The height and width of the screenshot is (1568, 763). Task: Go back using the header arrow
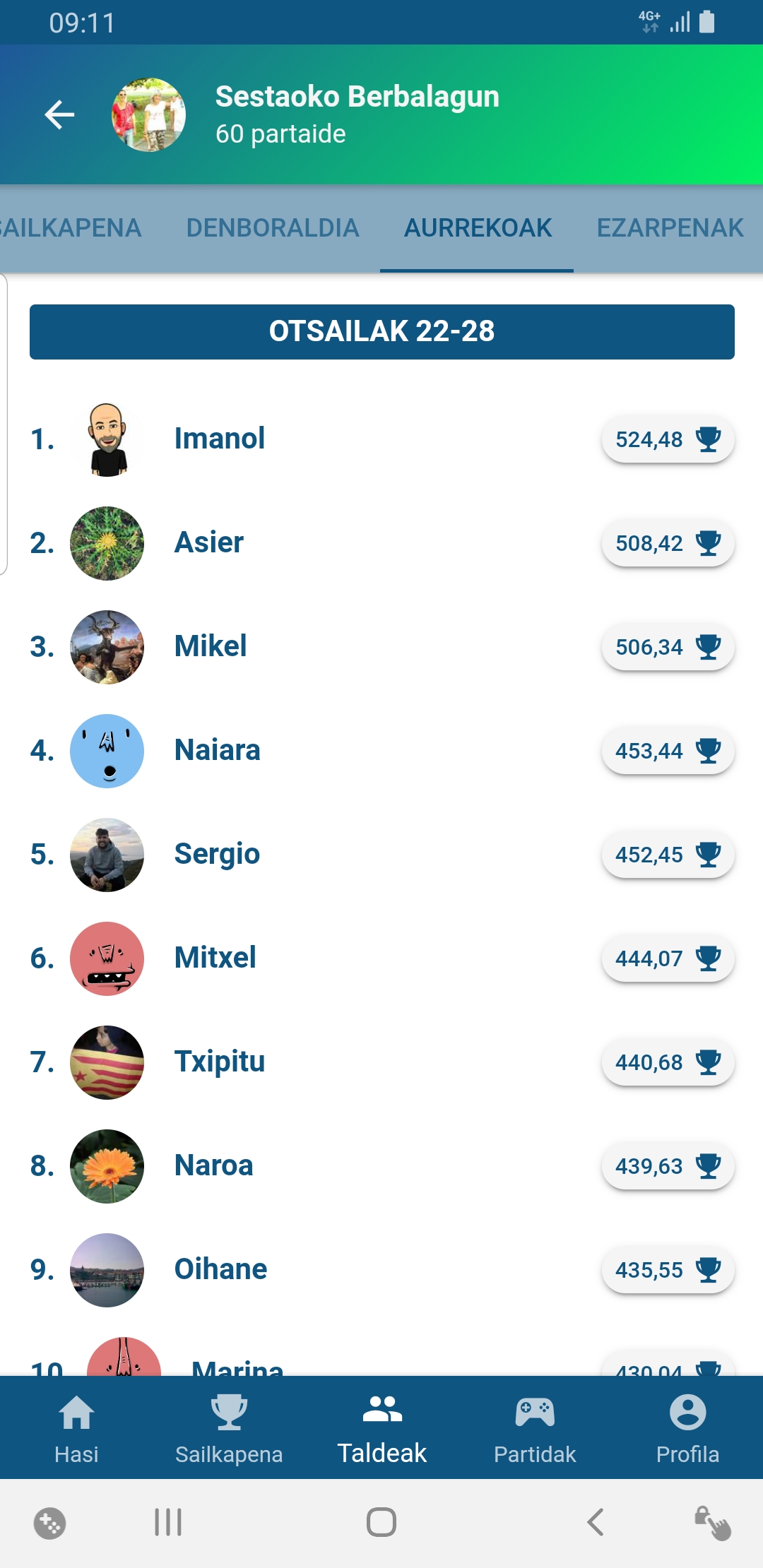pos(60,115)
